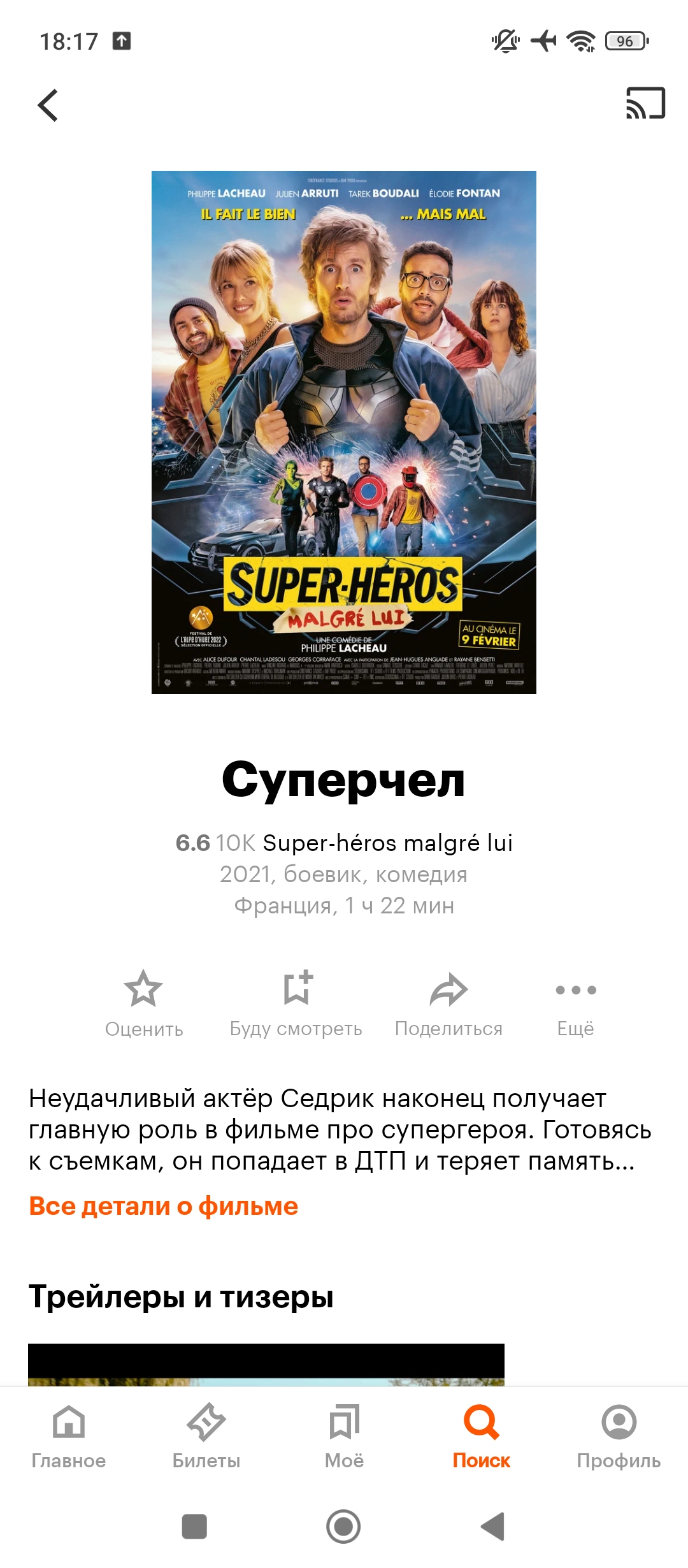Image resolution: width=688 pixels, height=1568 pixels.
Task: Switch to the Главное tab
Action: pos(69,1435)
